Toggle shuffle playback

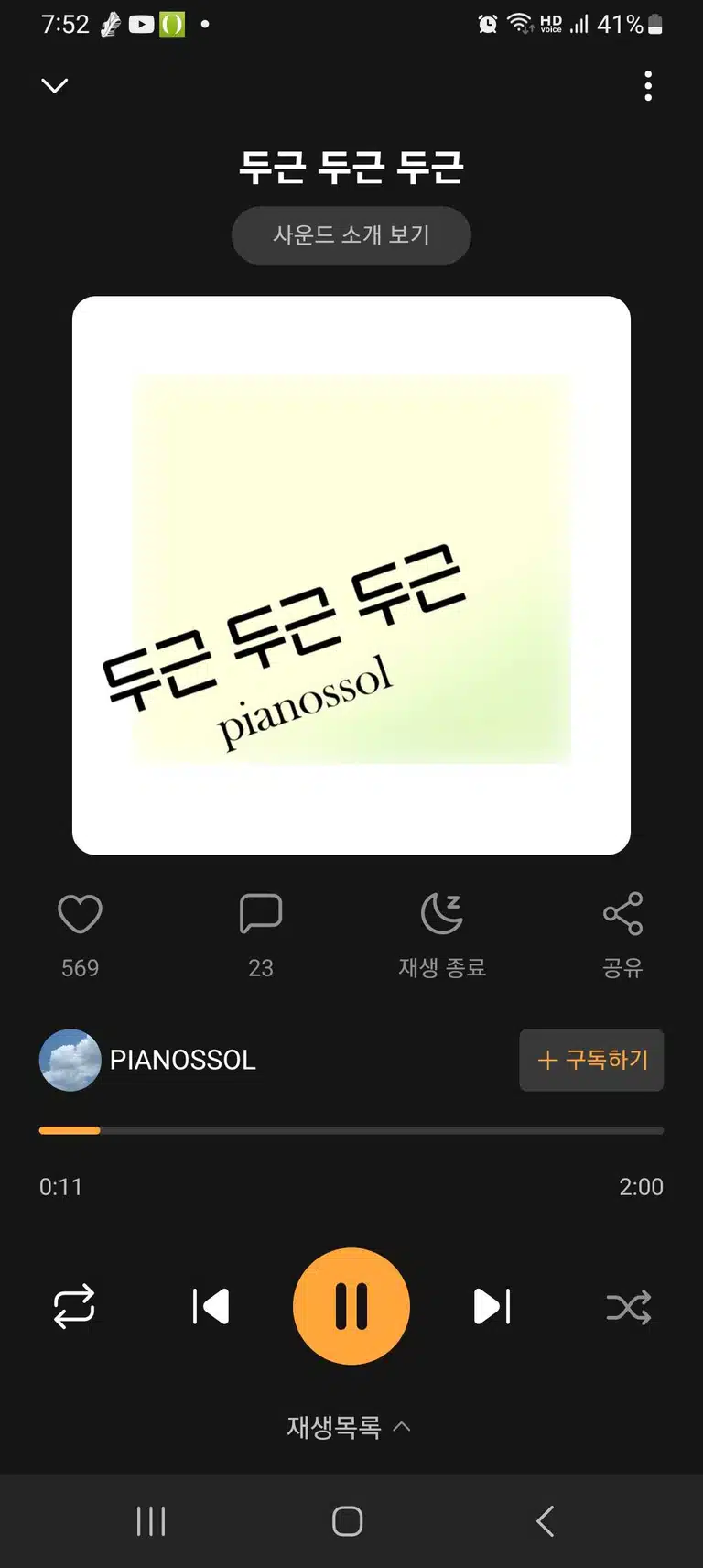629,1306
